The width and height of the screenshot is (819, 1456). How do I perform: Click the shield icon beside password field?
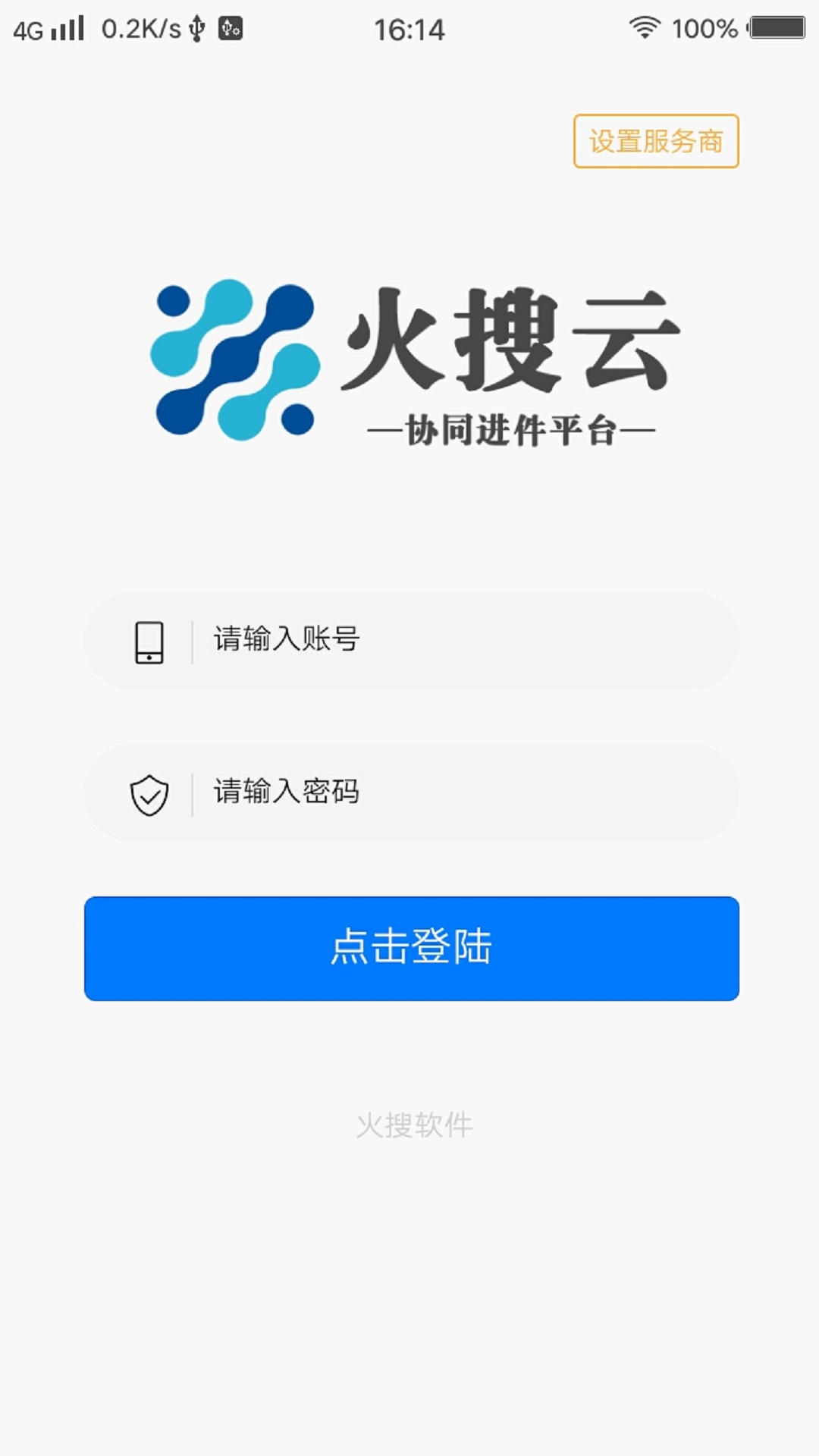click(149, 793)
